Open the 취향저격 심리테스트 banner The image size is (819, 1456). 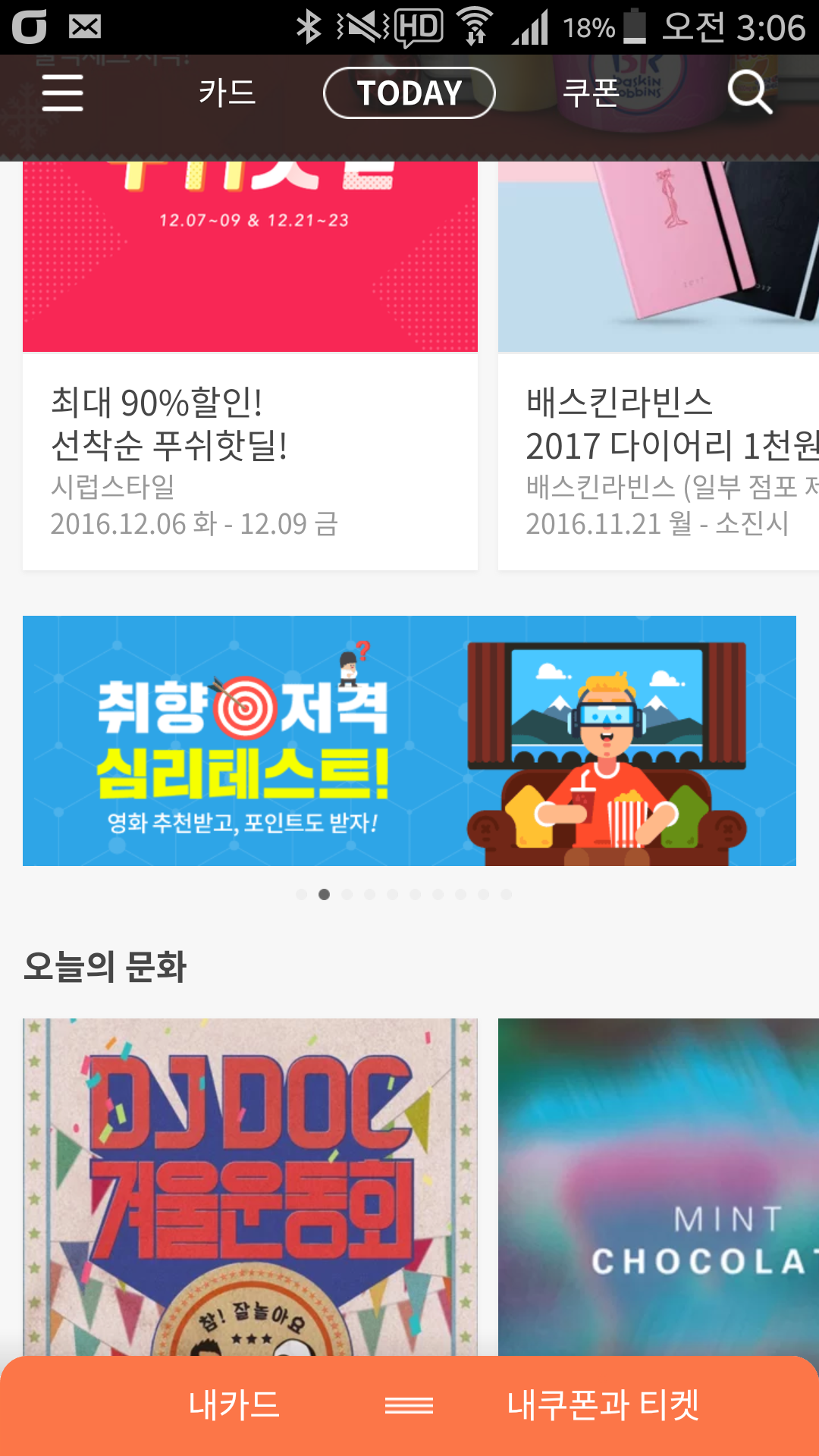coord(409,741)
